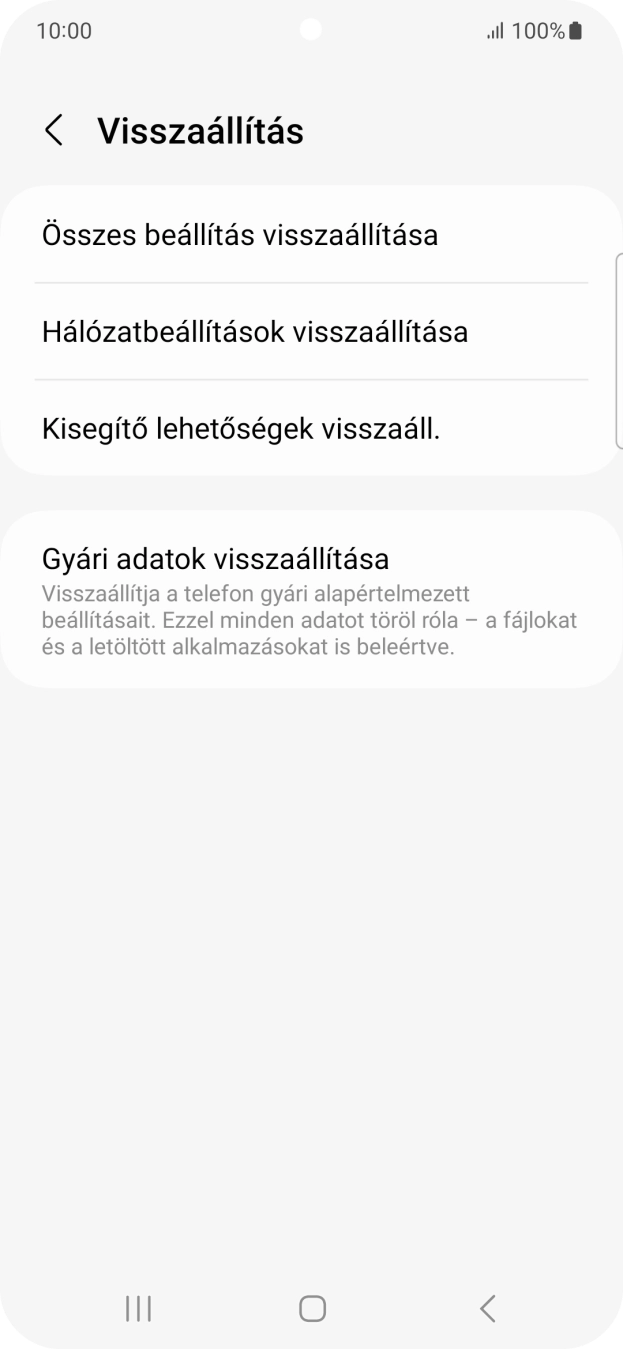Image resolution: width=623 pixels, height=1349 pixels.
Task: Open recent apps from navigation bar
Action: click(138, 1308)
